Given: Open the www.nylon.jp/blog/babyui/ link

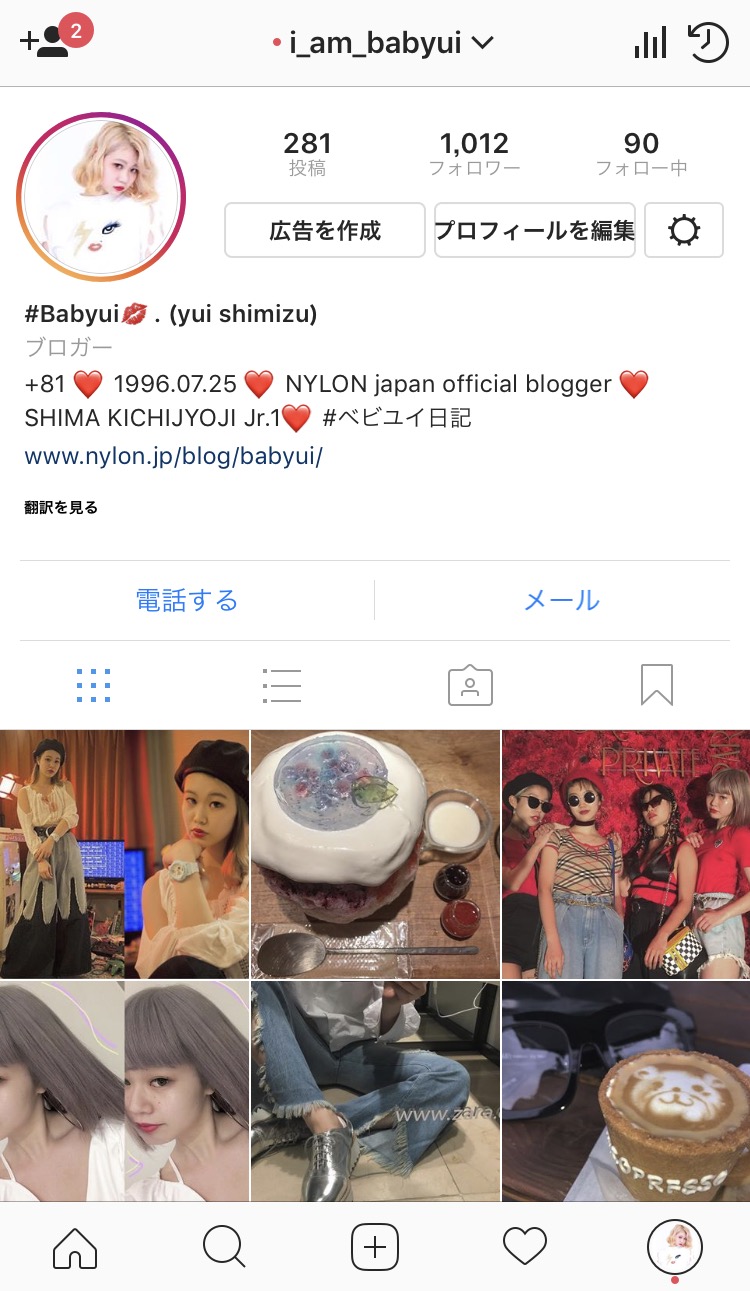Looking at the screenshot, I should (x=173, y=457).
